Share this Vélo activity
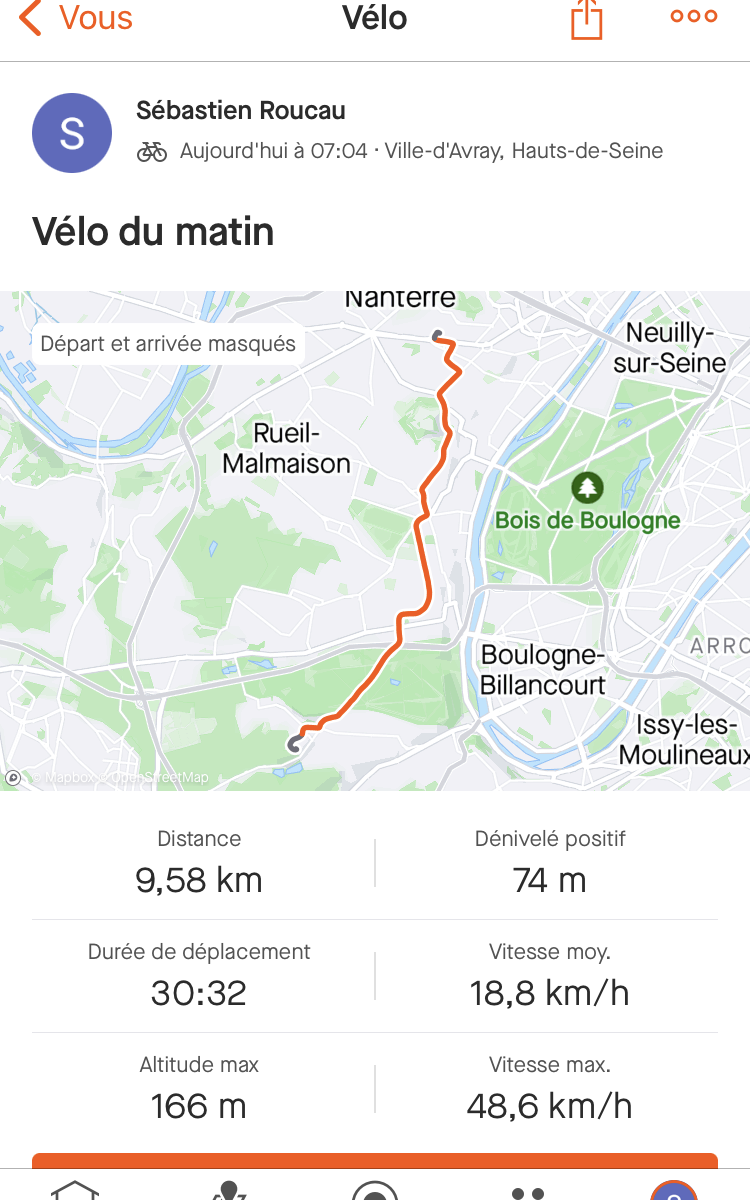 [x=587, y=18]
